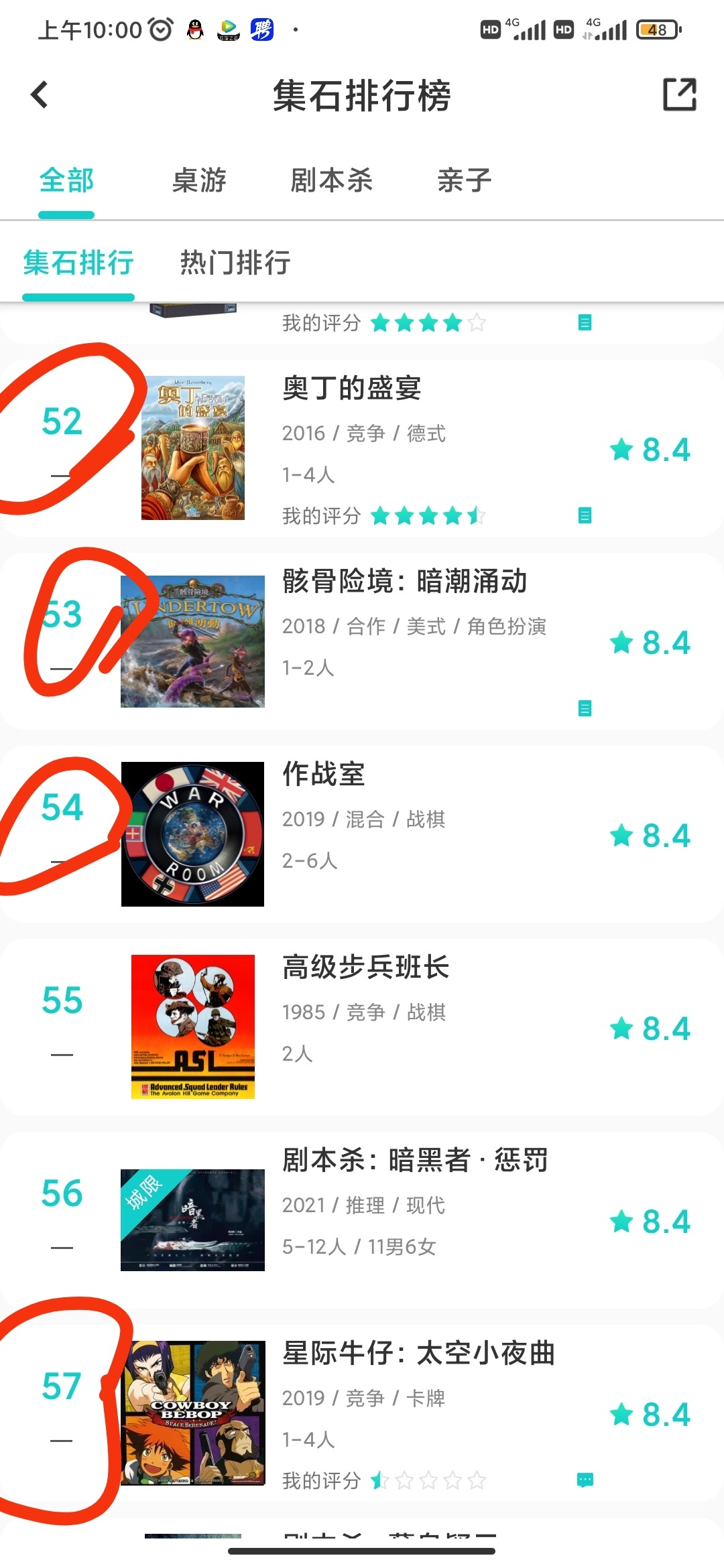Switch to the 桌游 tab
Screen dimensions: 724x1568
tap(199, 181)
